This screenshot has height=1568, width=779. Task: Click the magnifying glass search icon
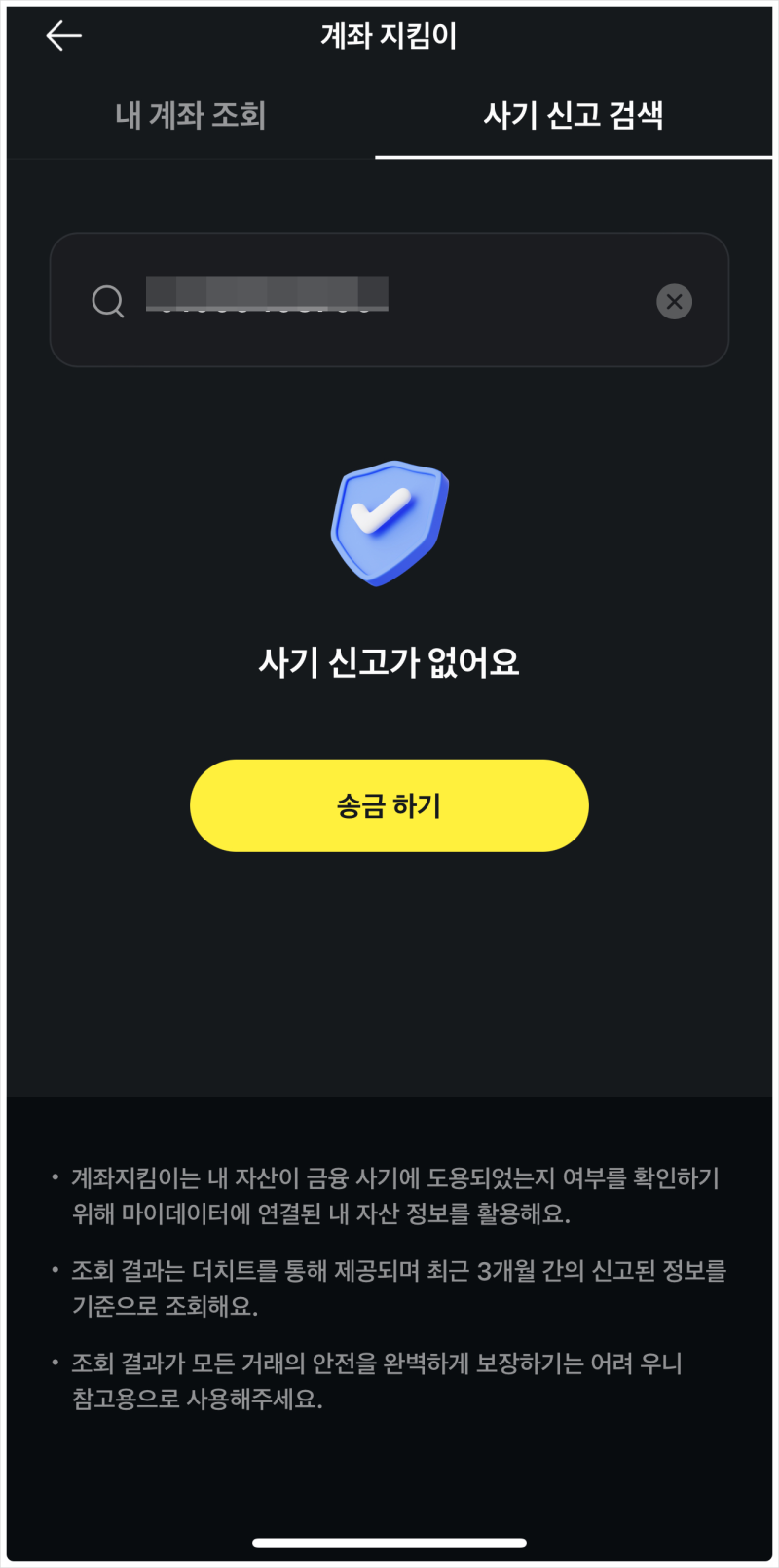107,300
